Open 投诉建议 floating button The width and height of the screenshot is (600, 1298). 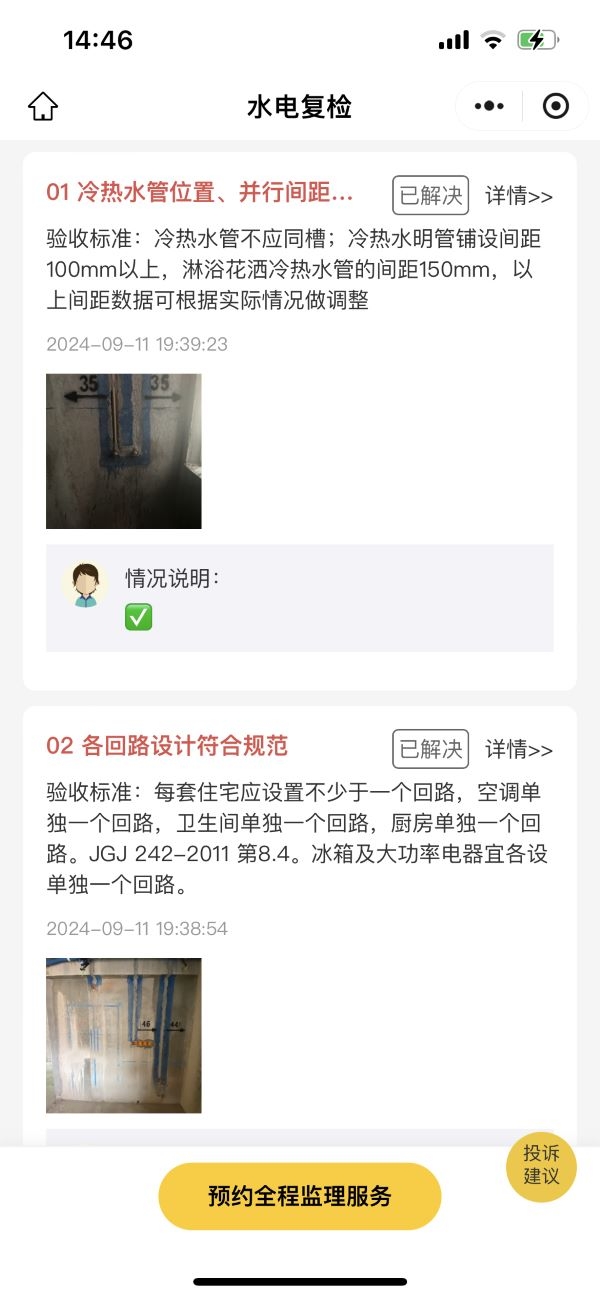pos(542,1166)
